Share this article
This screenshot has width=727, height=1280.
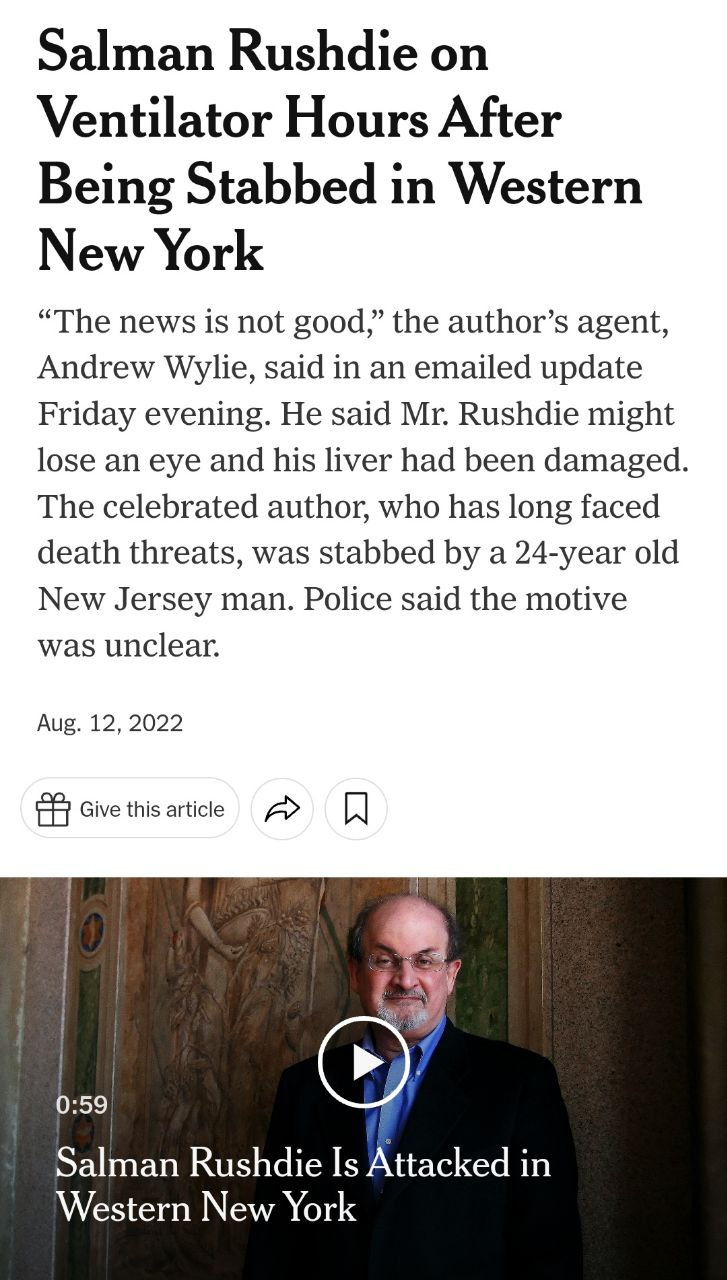coord(282,808)
